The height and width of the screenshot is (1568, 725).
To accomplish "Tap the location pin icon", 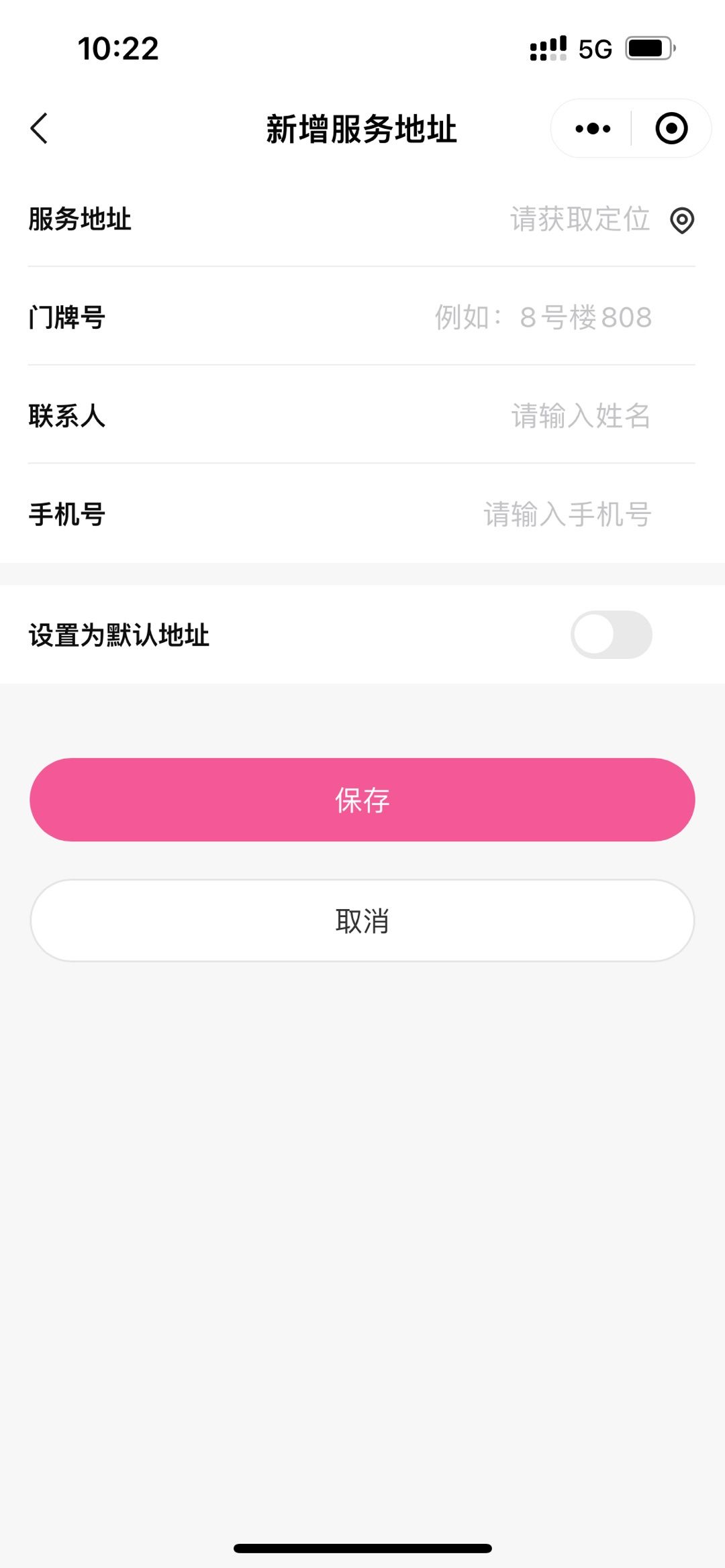I will coord(682,220).
